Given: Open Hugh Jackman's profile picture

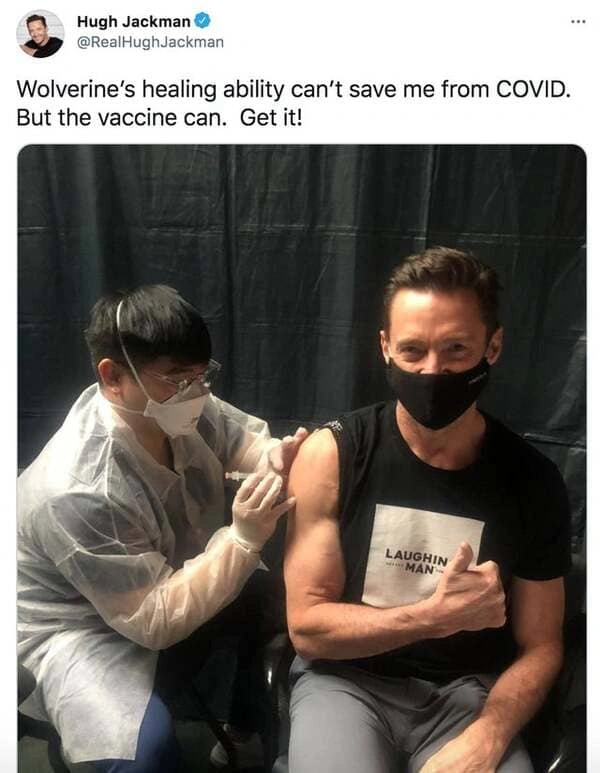Looking at the screenshot, I should [40, 33].
